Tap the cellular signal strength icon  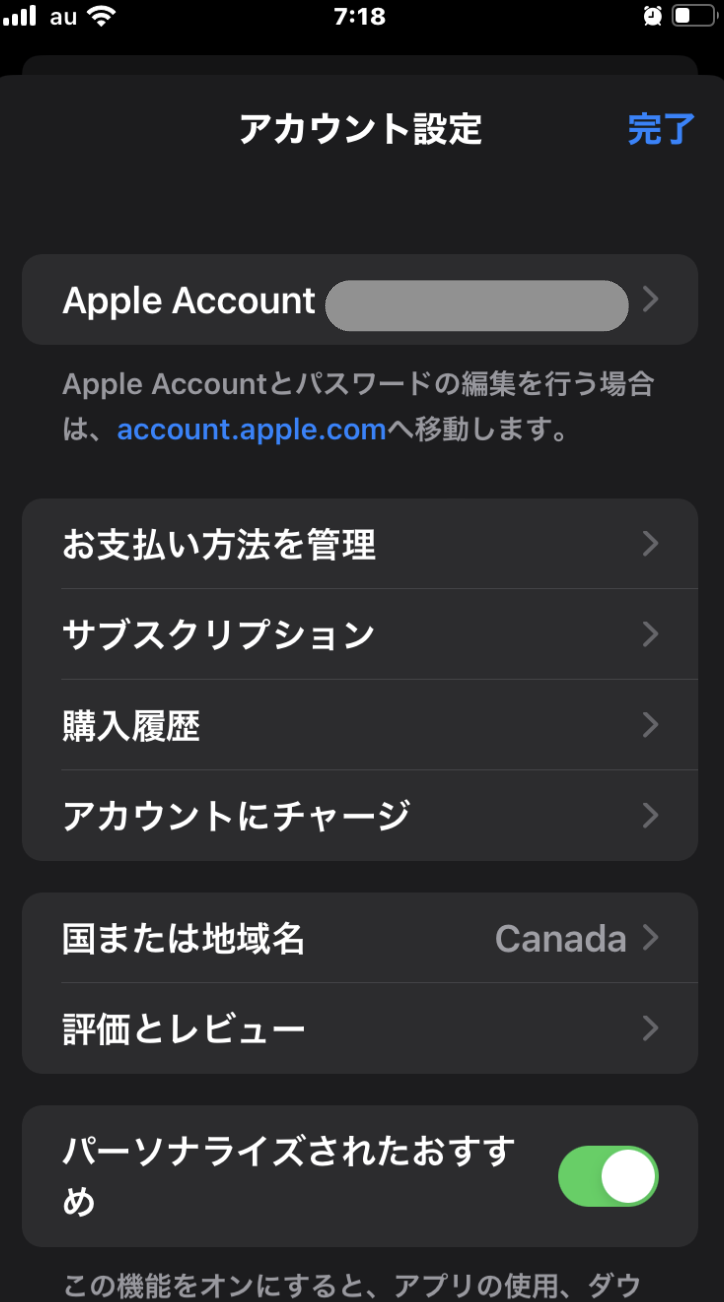click(21, 15)
